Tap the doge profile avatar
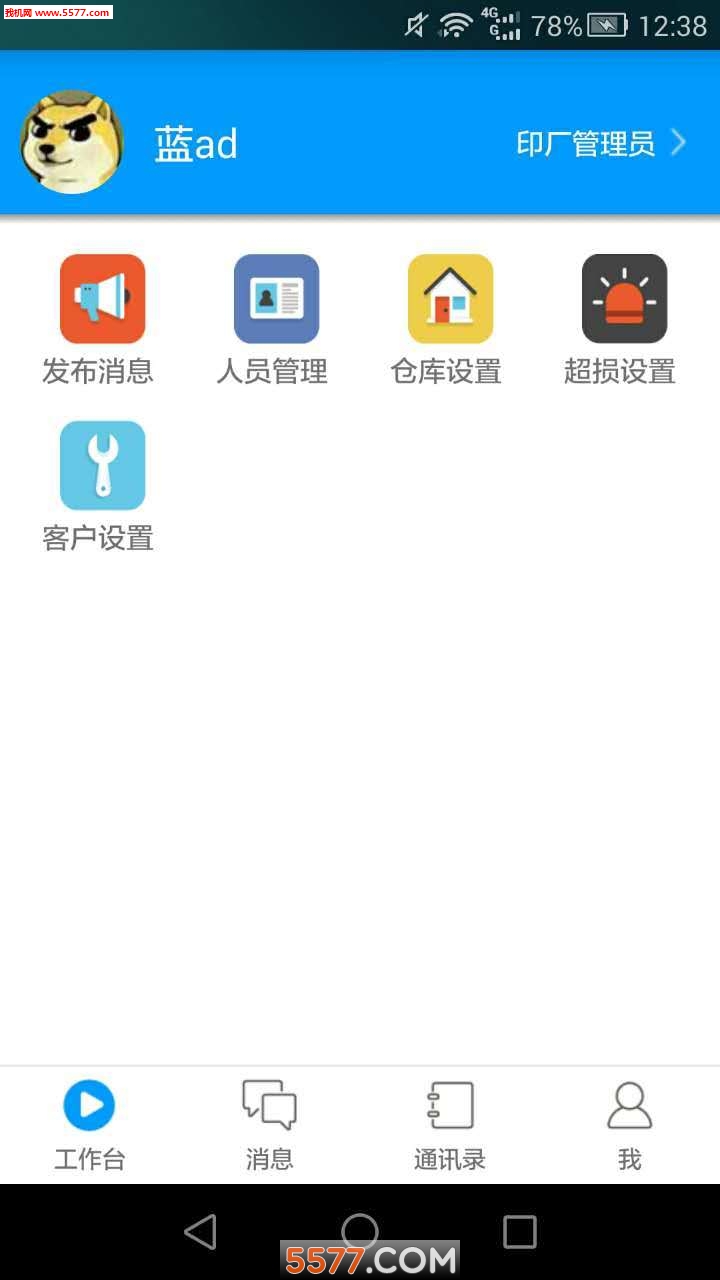The height and width of the screenshot is (1280, 720). point(72,142)
